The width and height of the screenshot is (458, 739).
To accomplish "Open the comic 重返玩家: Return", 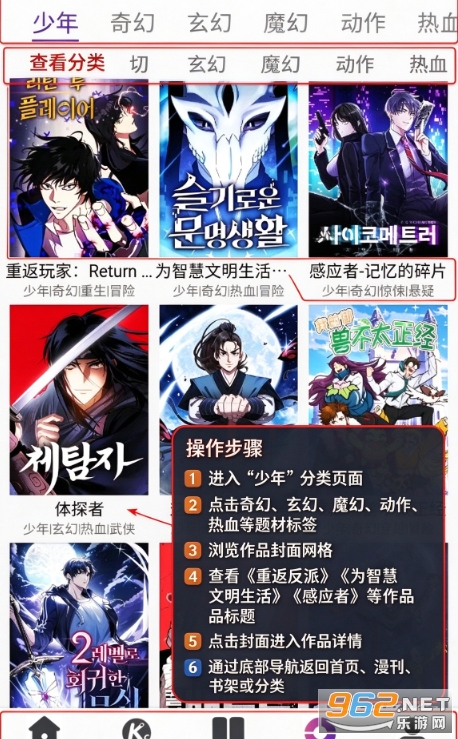I will [79, 170].
